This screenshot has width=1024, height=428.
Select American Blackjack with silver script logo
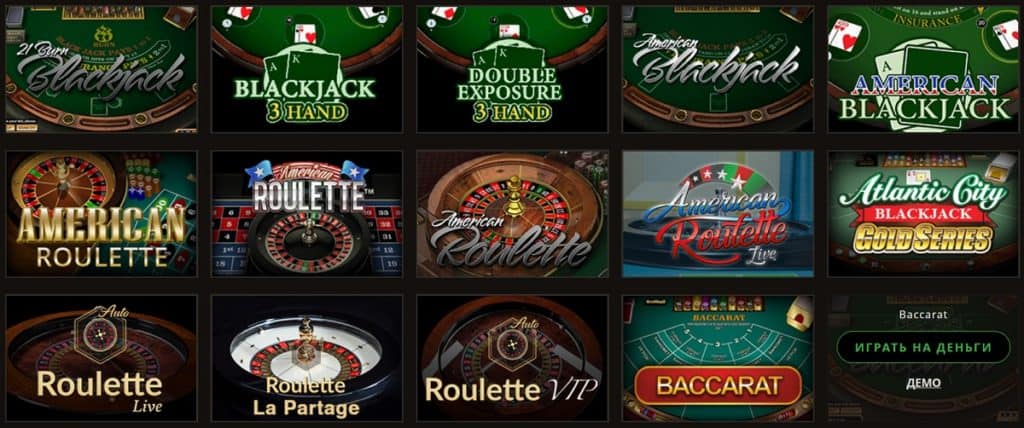(x=716, y=68)
